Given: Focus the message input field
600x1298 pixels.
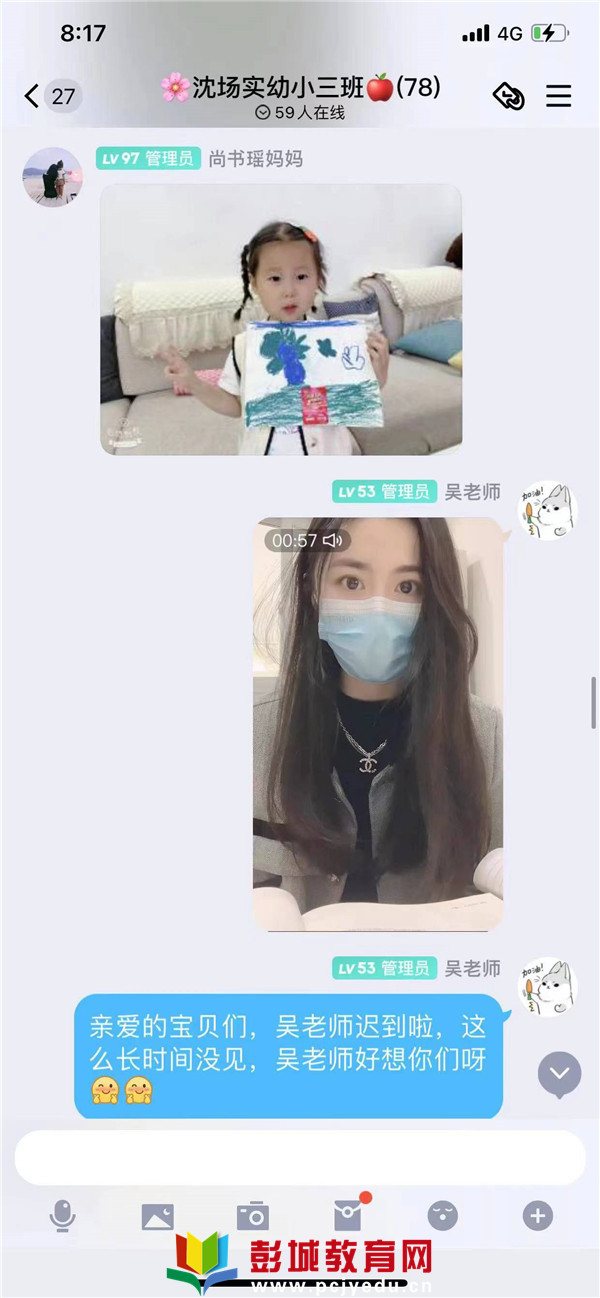Looking at the screenshot, I should pos(300,1158).
